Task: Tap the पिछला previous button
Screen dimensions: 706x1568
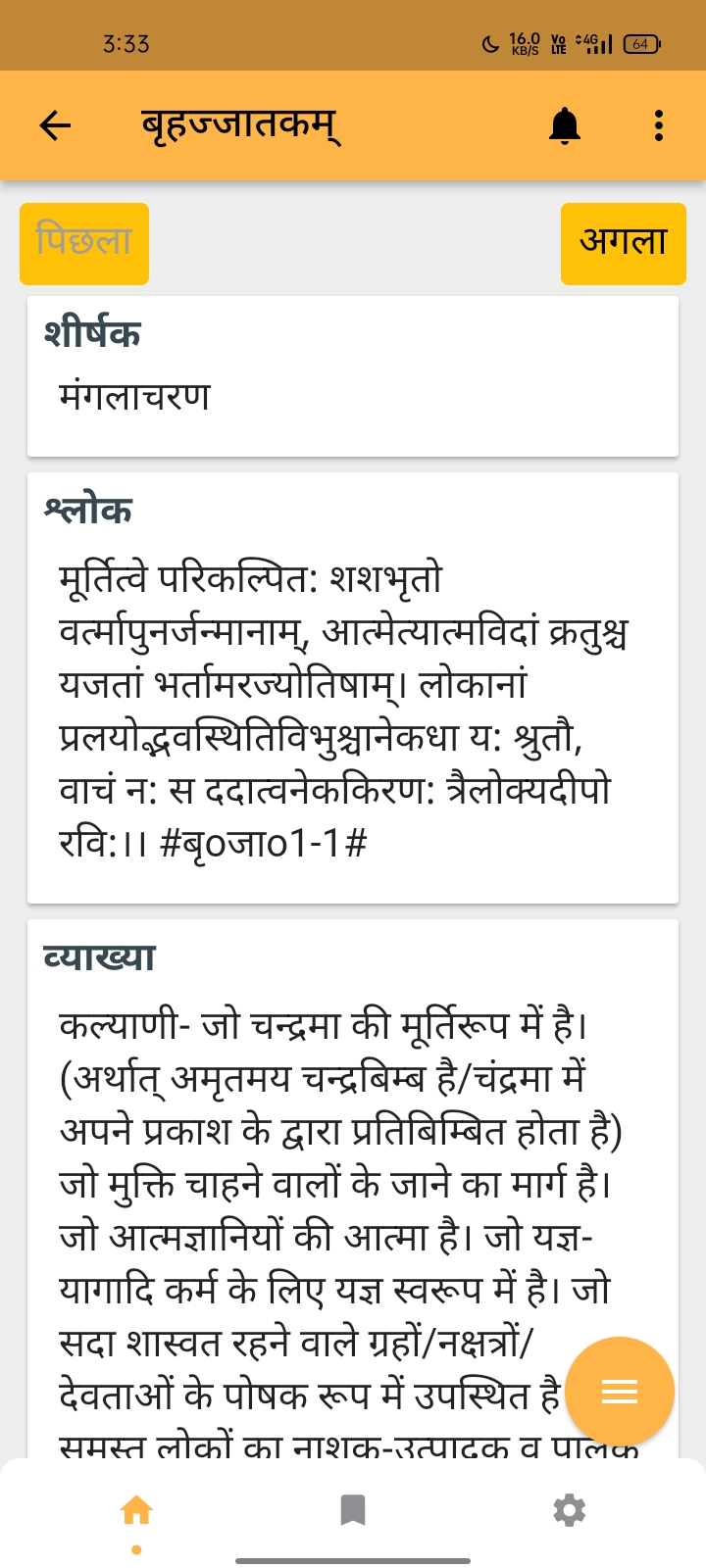Action: (84, 243)
